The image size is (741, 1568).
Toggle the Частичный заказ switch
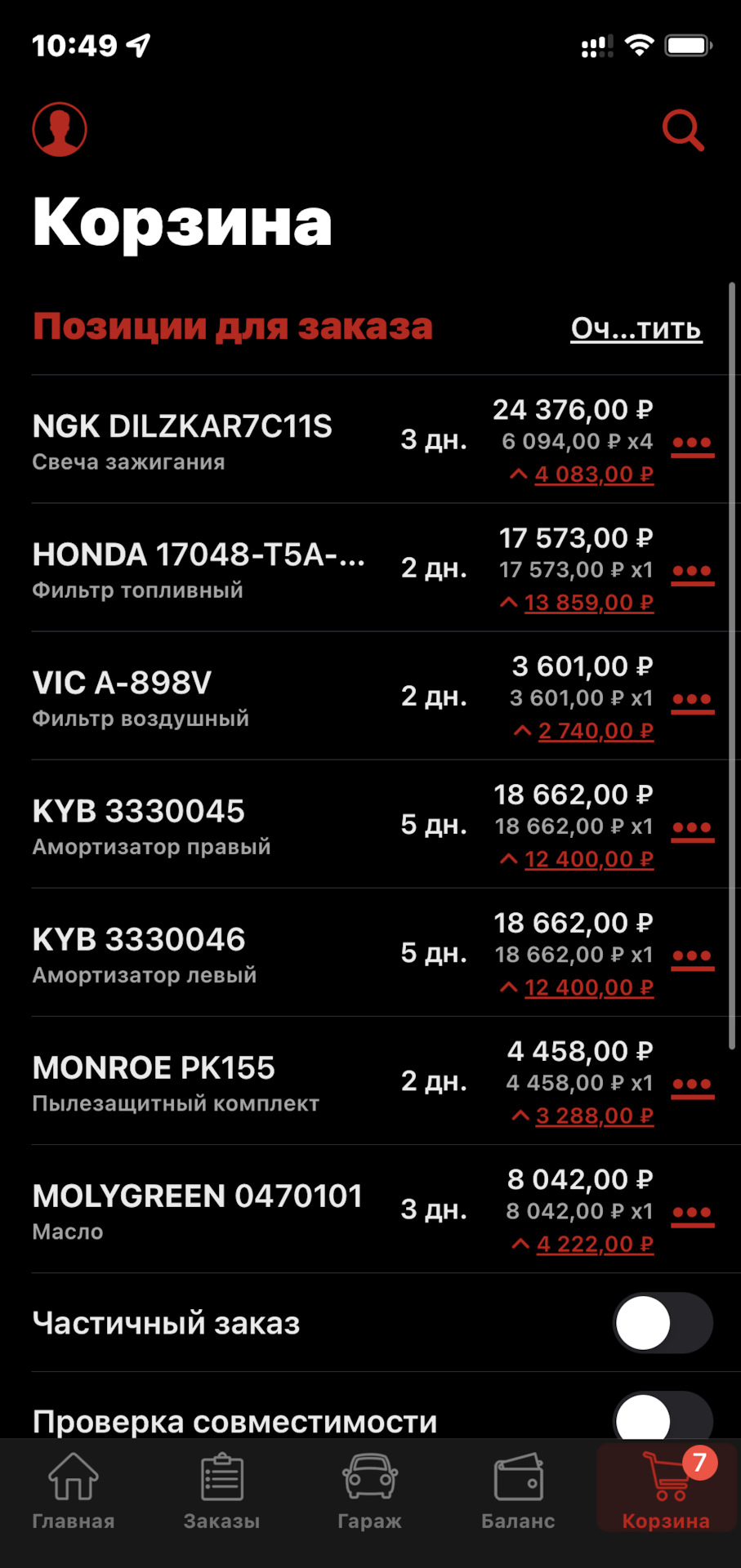click(x=663, y=1323)
